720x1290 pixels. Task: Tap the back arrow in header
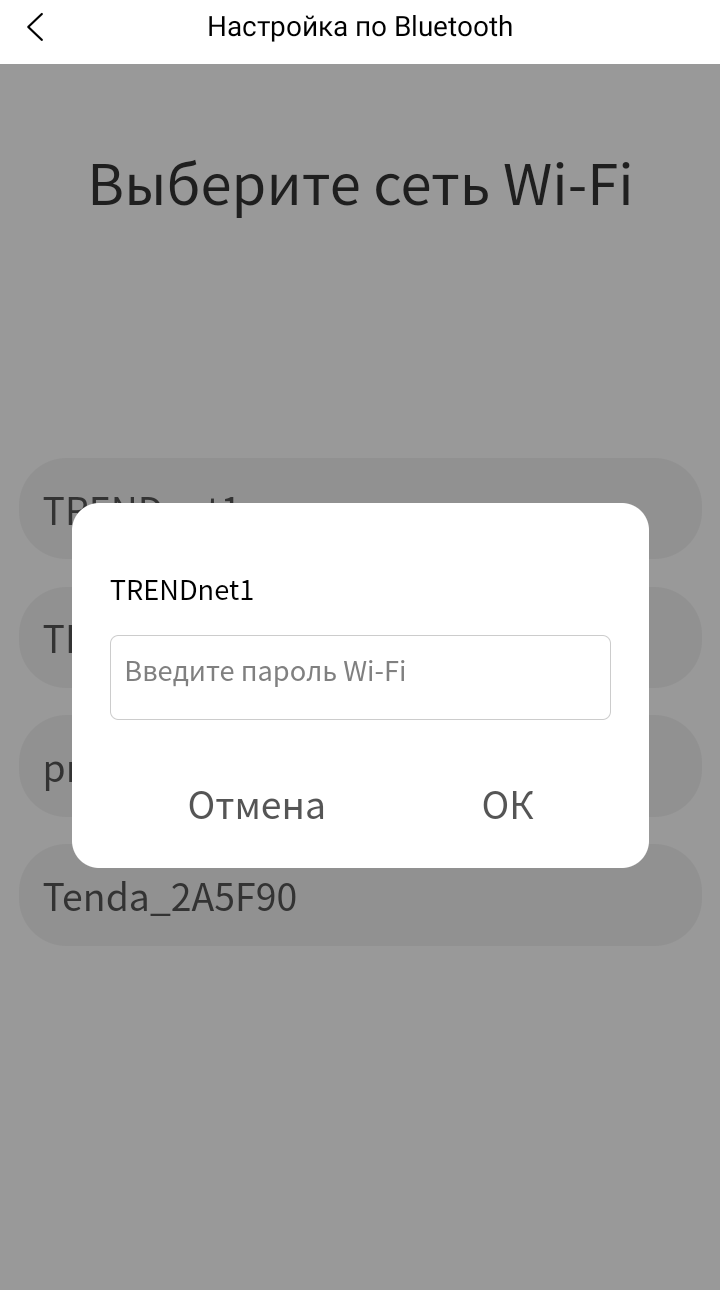[36, 28]
